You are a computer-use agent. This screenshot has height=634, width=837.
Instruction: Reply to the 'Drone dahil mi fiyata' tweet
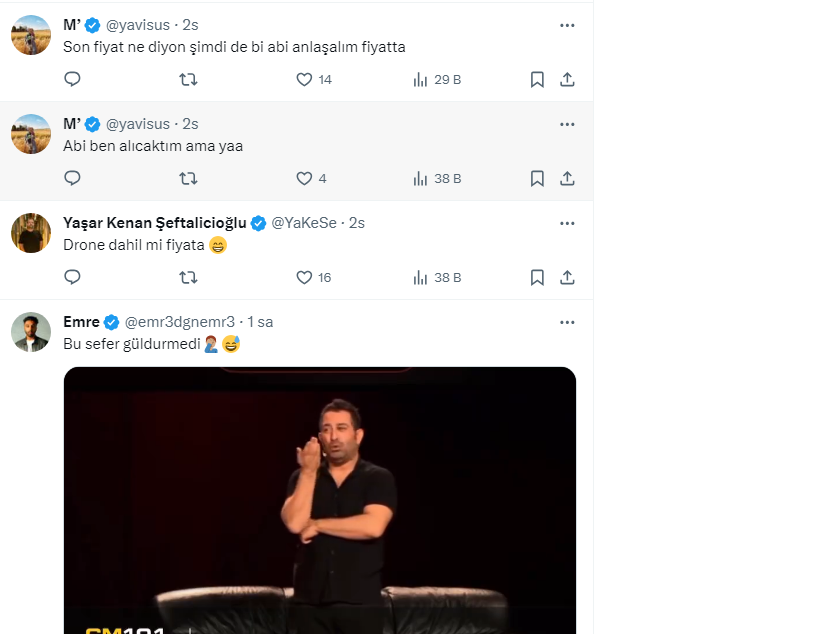click(x=72, y=277)
